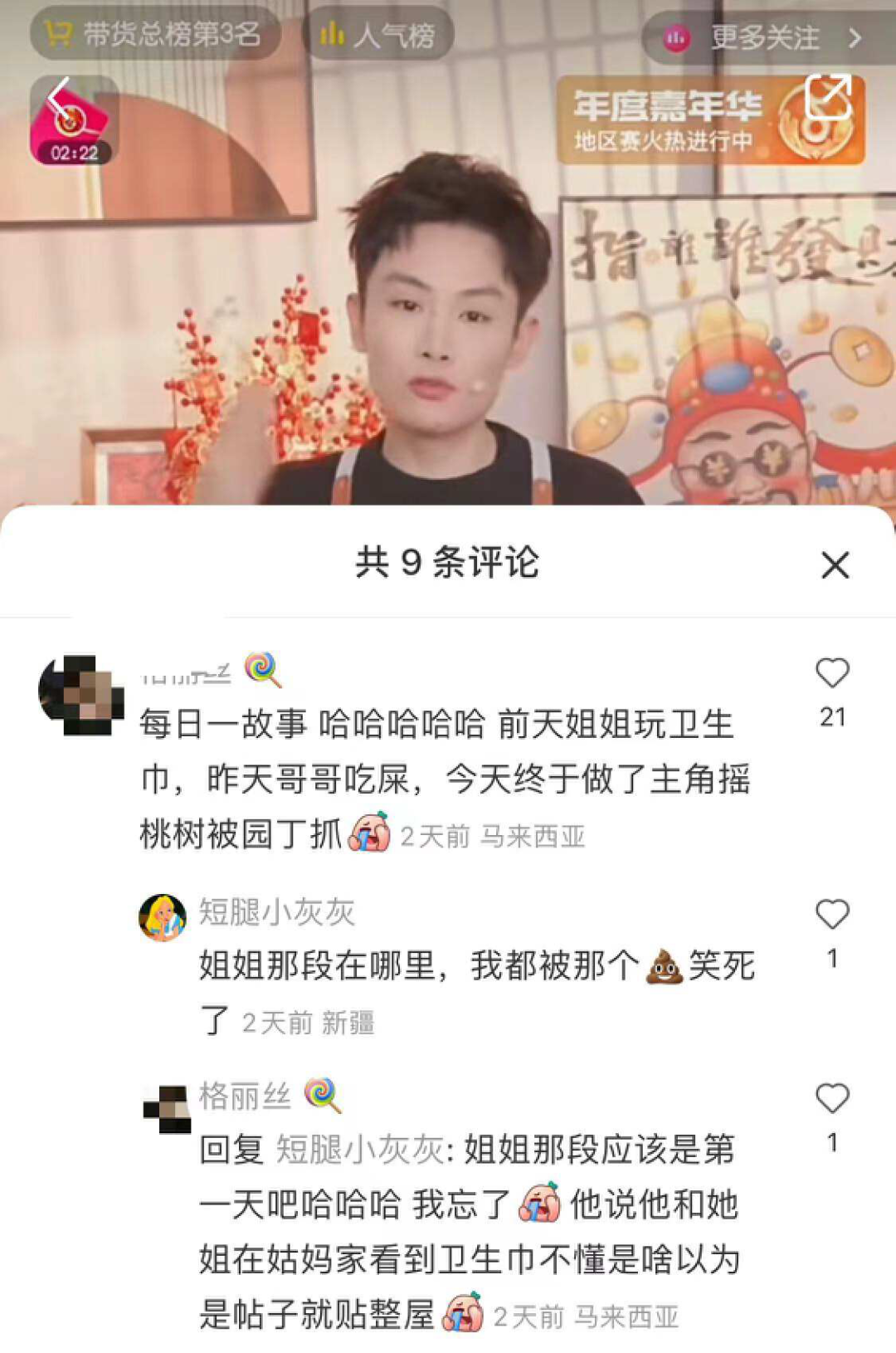Viewport: 896px width, 1353px height.
Task: Open 格丽丝's profile via her username
Action: [246, 1097]
